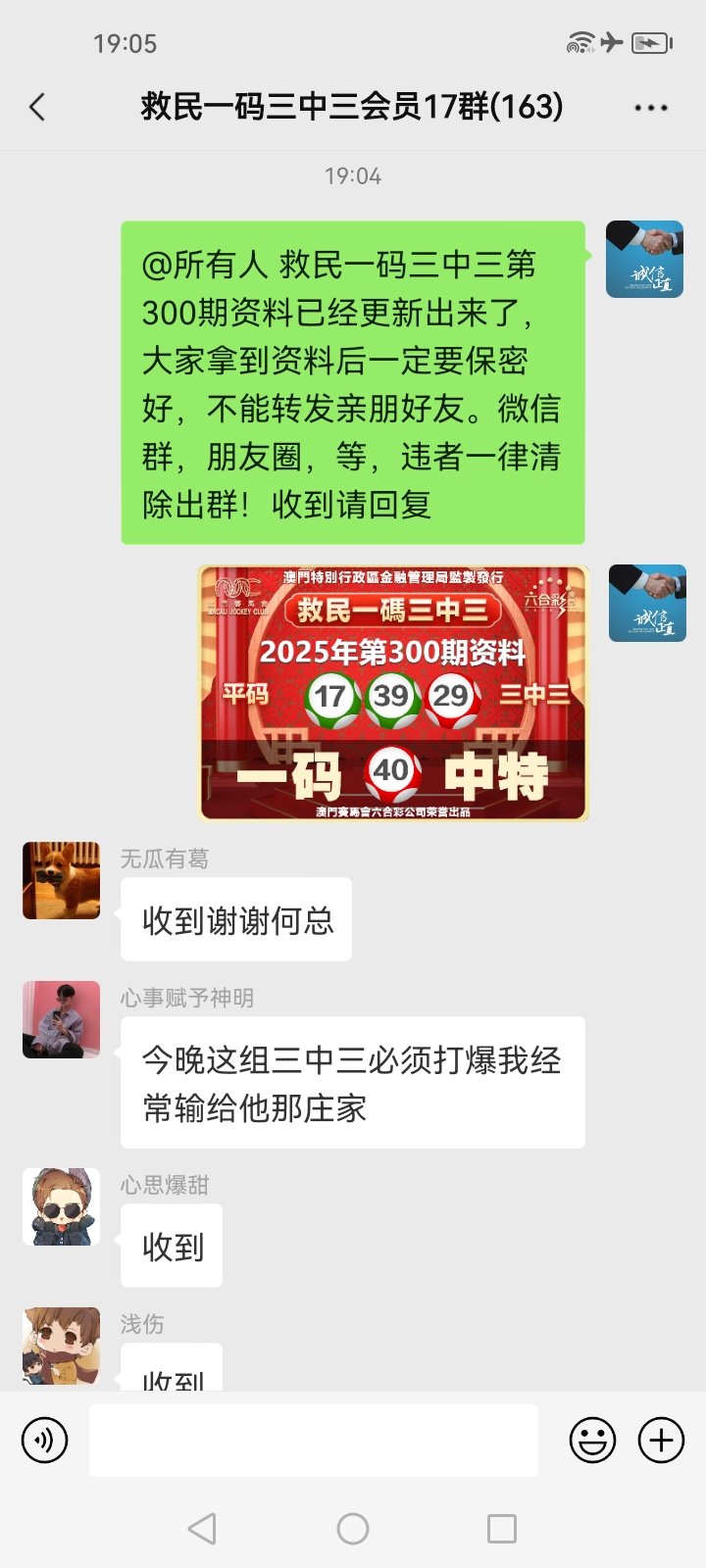Tap the system home button
This screenshot has width=706, height=1568.
pyautogui.click(x=353, y=1529)
